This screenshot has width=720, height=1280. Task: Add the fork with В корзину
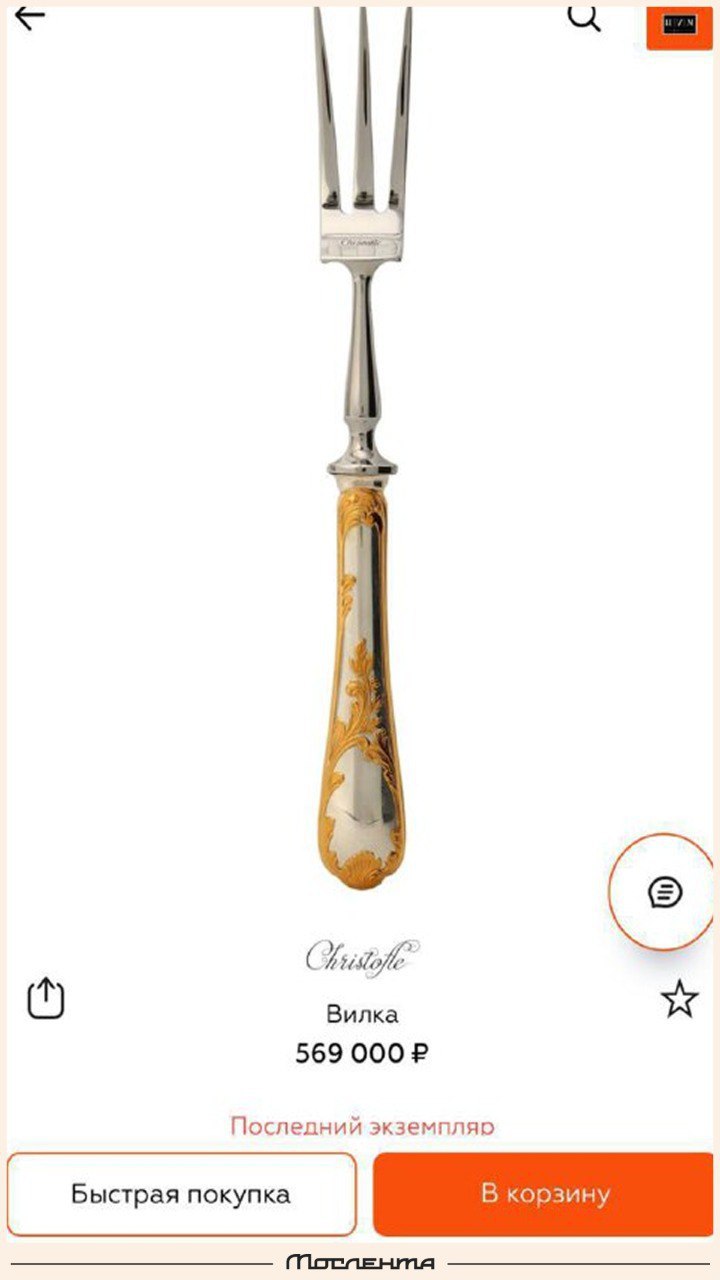[545, 1194]
